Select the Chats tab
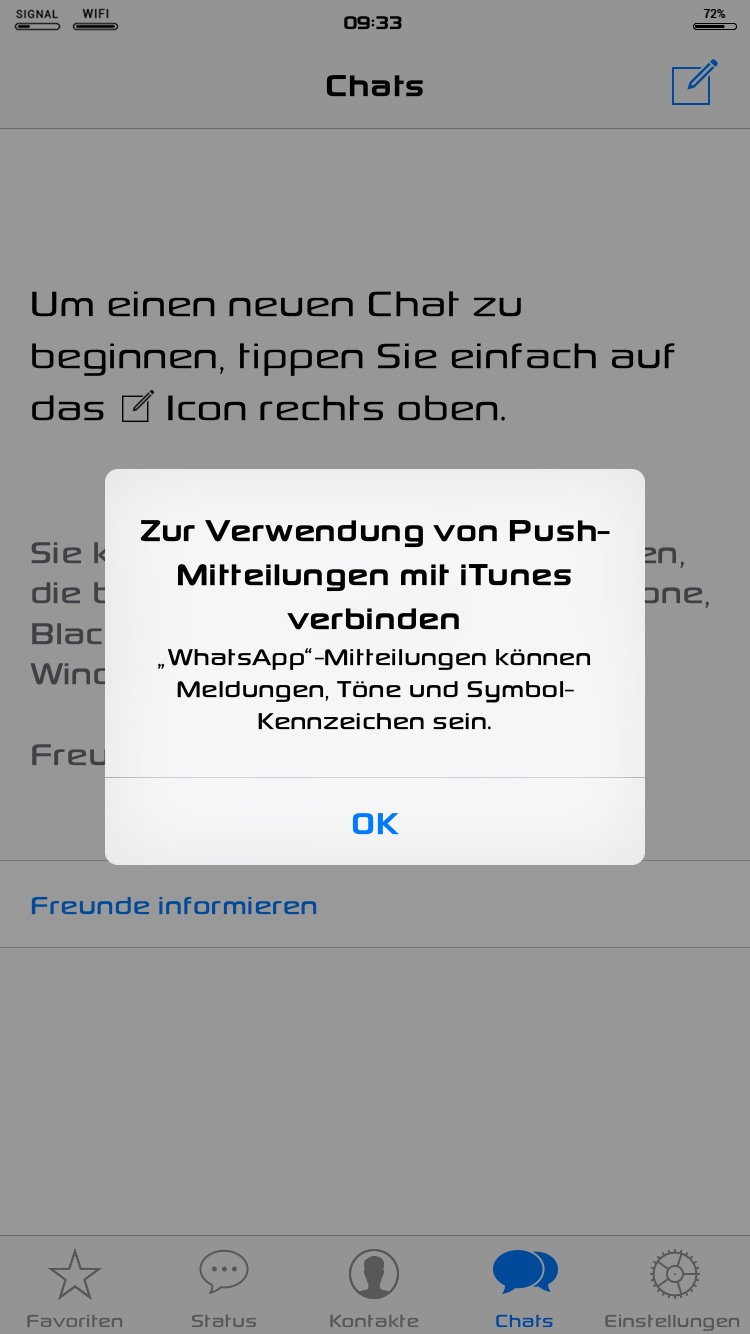The height and width of the screenshot is (1334, 750). pos(524,1286)
